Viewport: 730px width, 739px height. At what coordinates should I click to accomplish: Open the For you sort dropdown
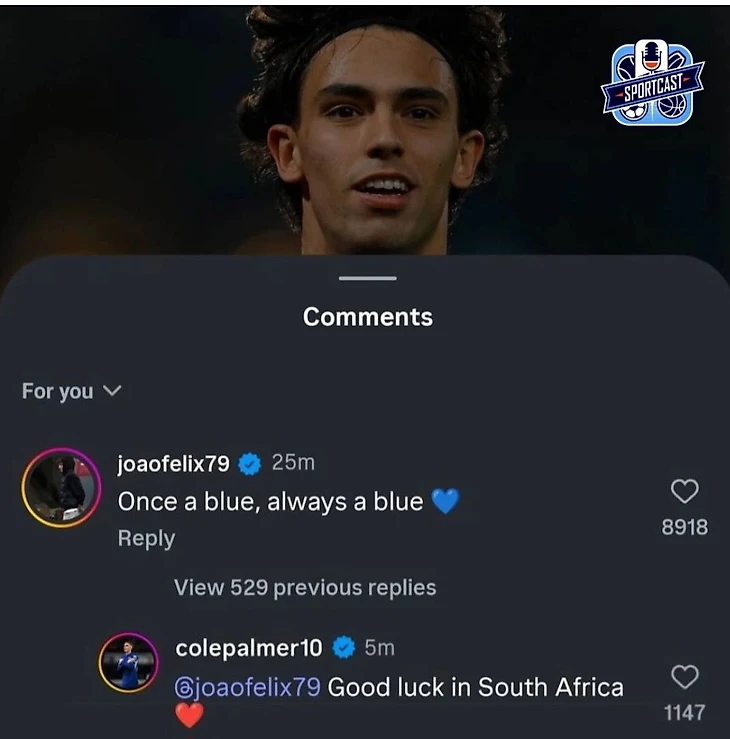point(70,391)
